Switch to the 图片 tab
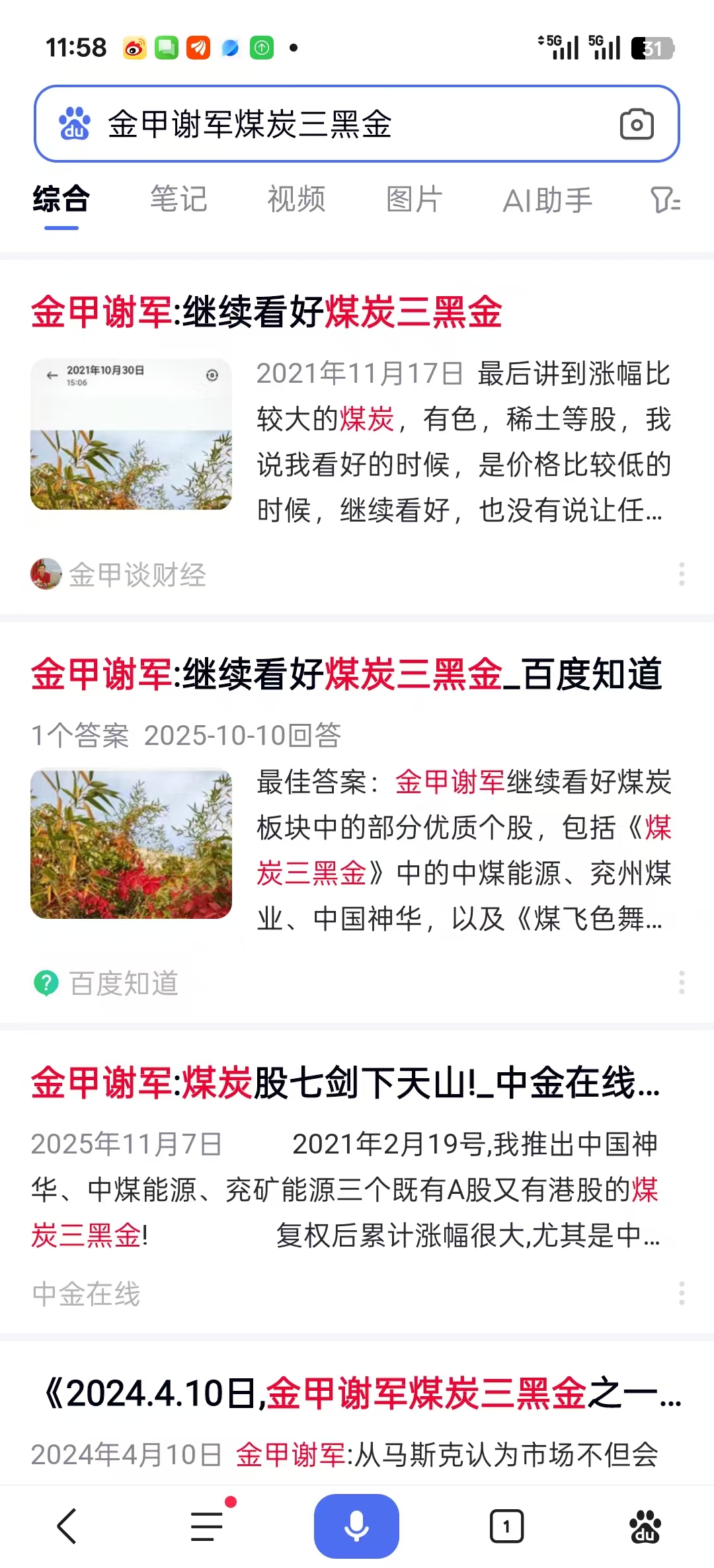This screenshot has width=714, height=1568. [x=414, y=200]
